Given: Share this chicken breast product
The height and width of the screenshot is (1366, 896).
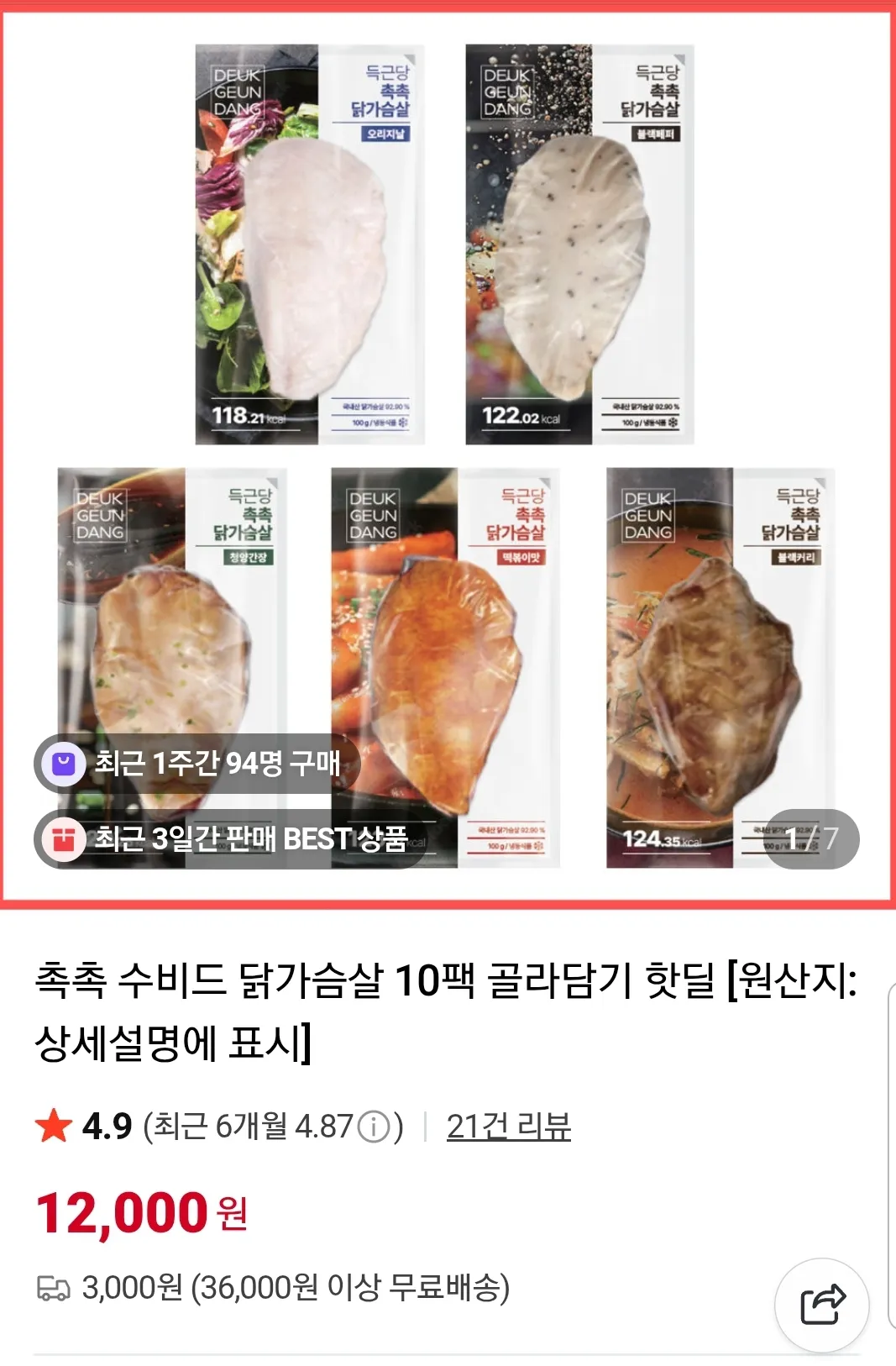Looking at the screenshot, I should 821,1304.
